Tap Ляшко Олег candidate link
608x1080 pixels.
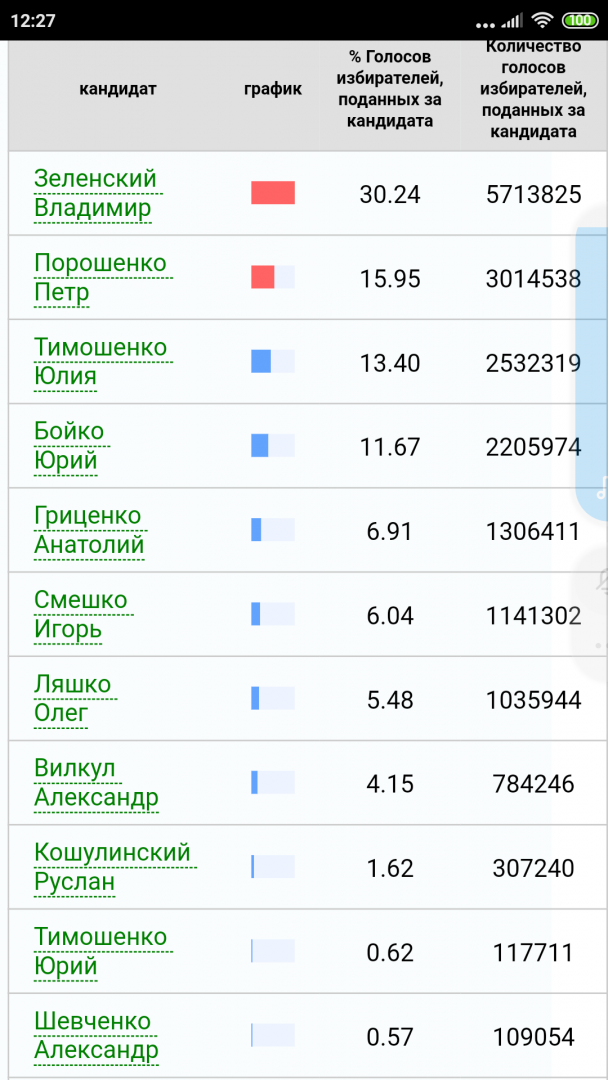pyautogui.click(x=73, y=698)
